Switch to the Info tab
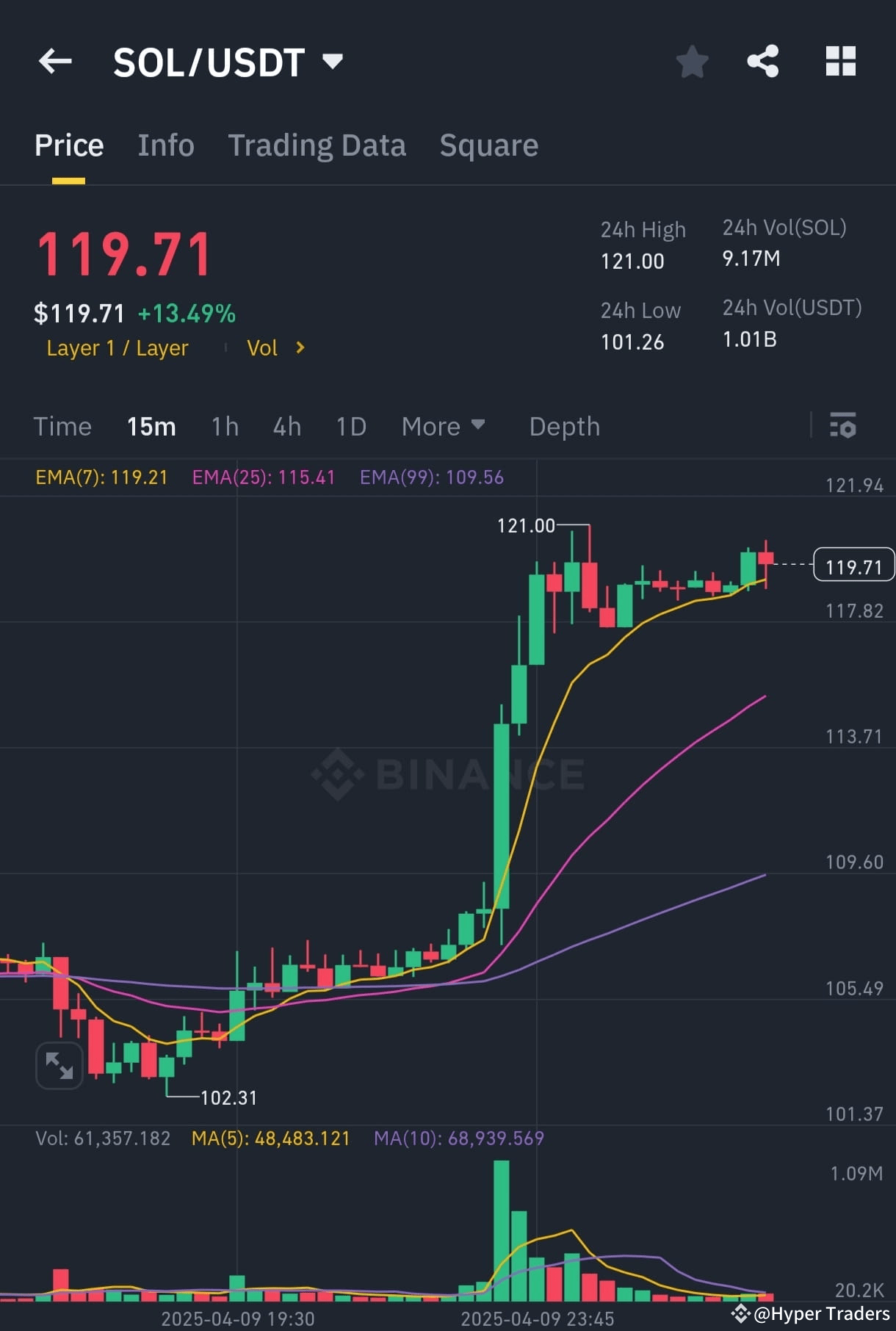The height and width of the screenshot is (1331, 896). point(165,145)
